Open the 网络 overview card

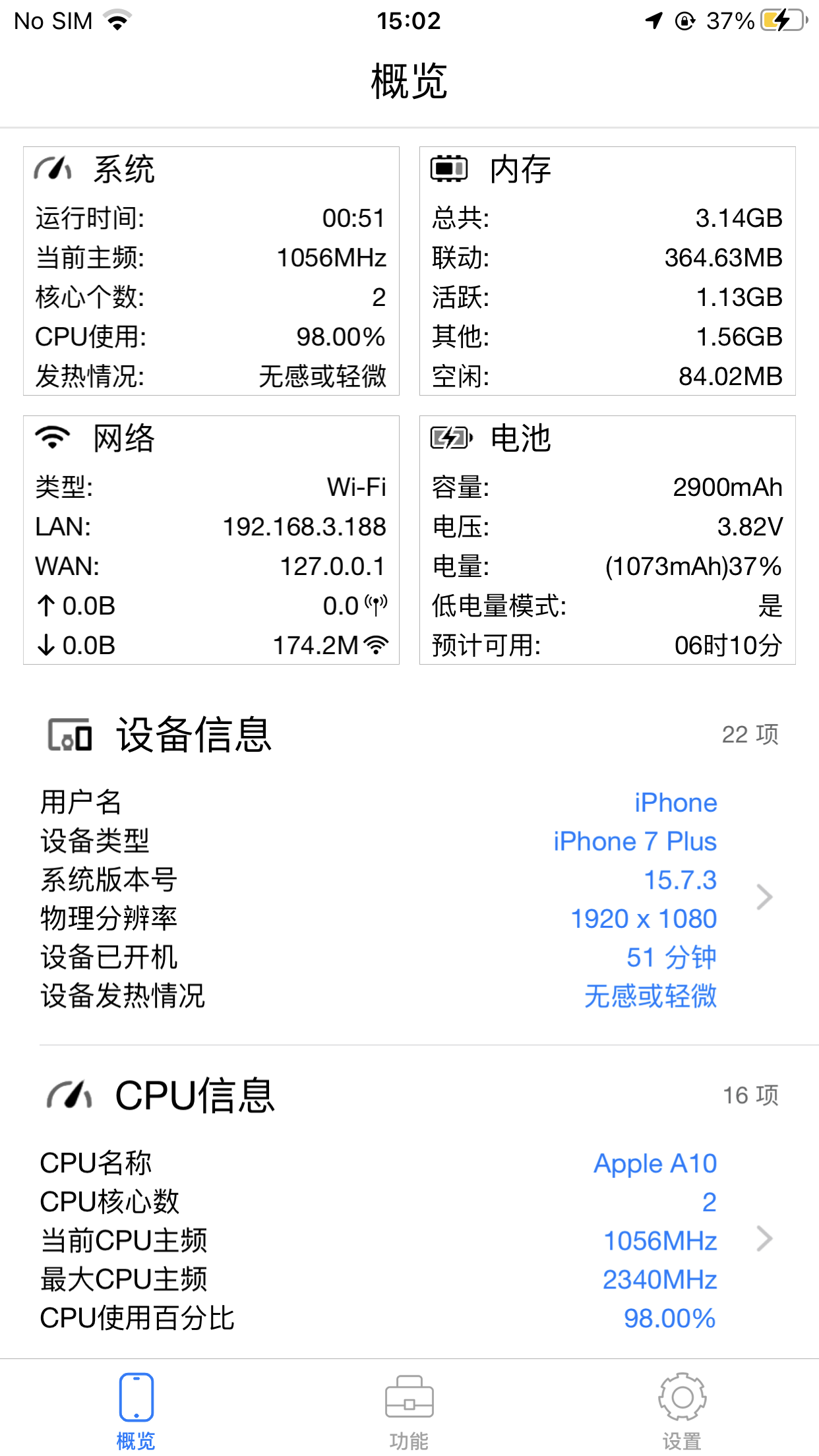point(211,540)
